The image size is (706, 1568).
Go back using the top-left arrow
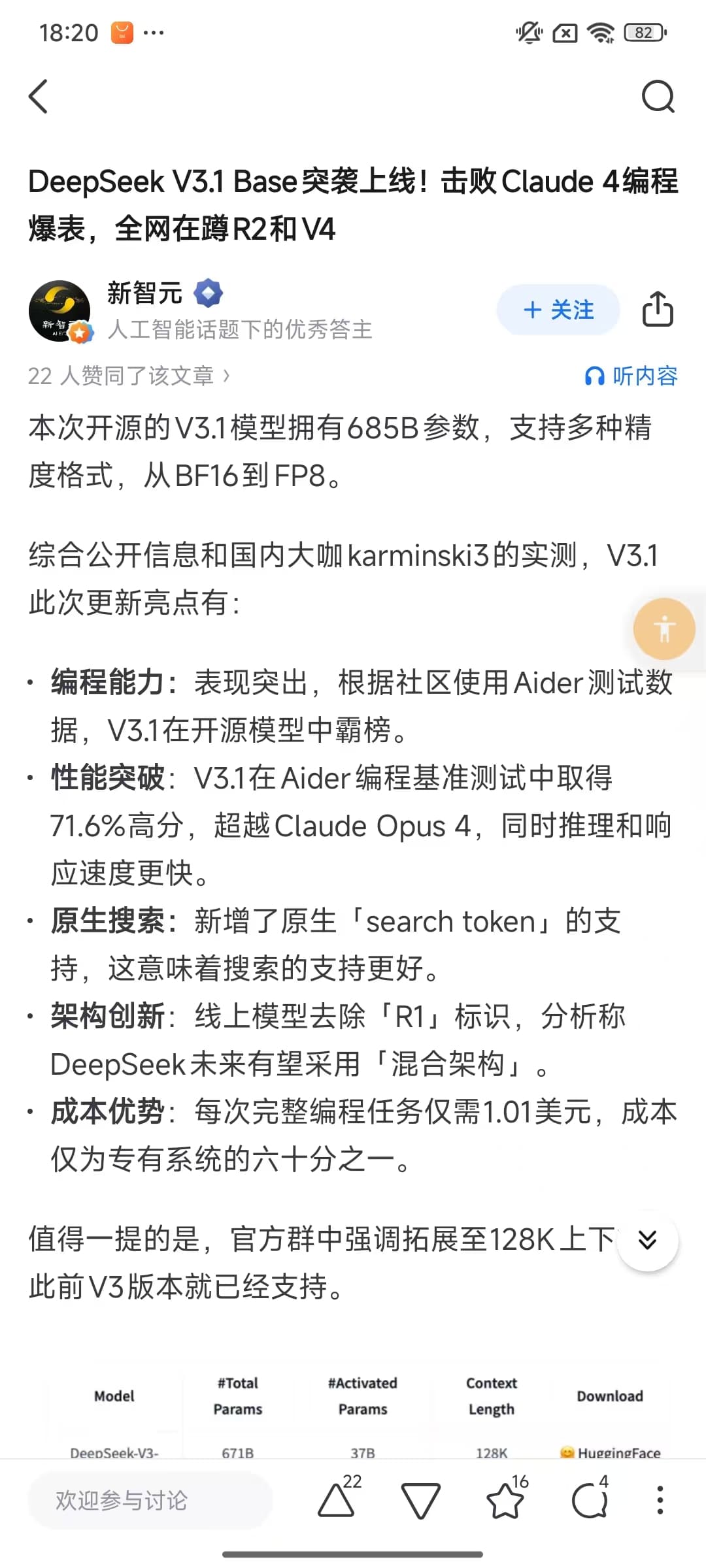[39, 97]
